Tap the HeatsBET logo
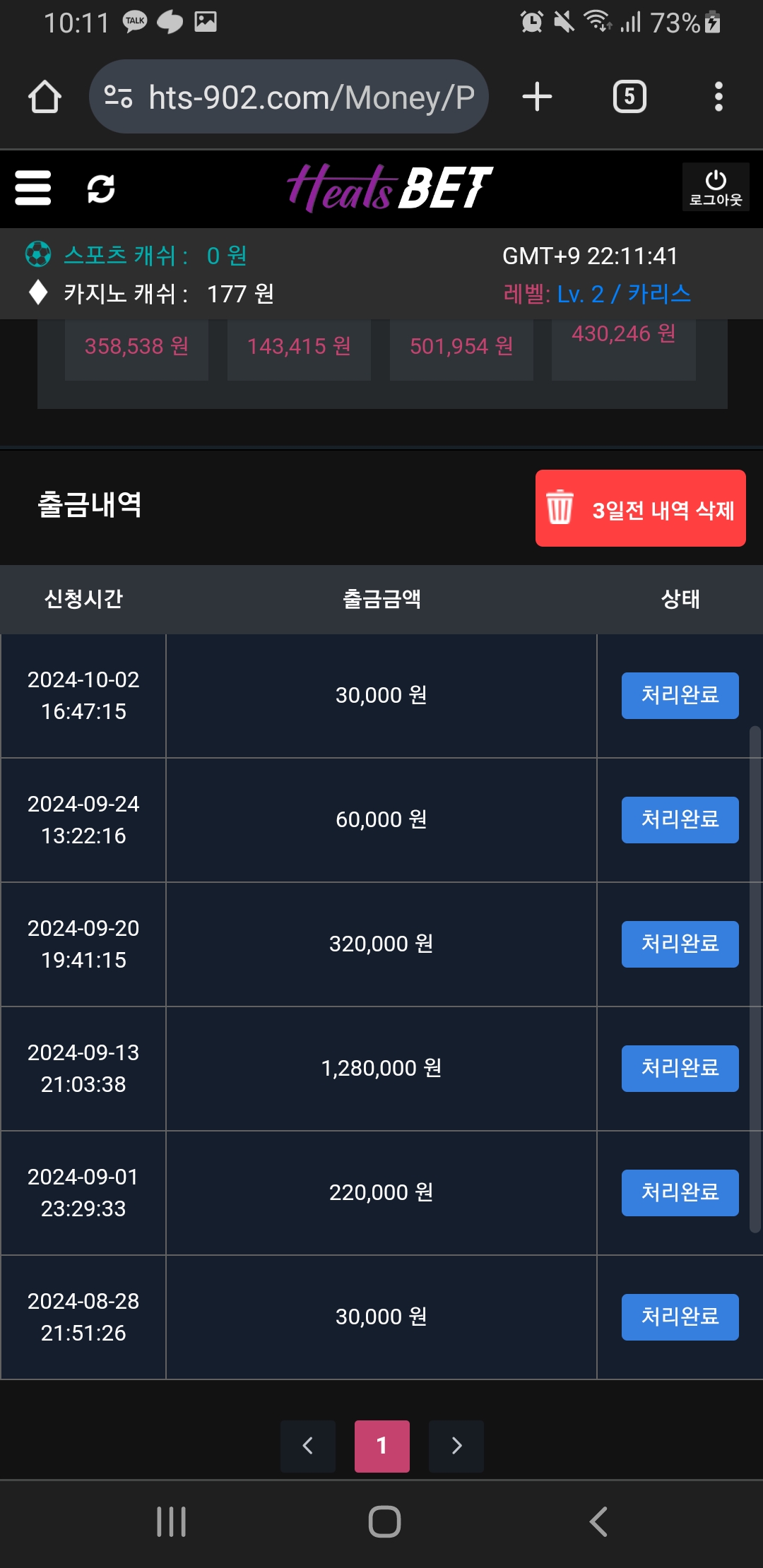This screenshot has height=1568, width=763. pyautogui.click(x=389, y=188)
